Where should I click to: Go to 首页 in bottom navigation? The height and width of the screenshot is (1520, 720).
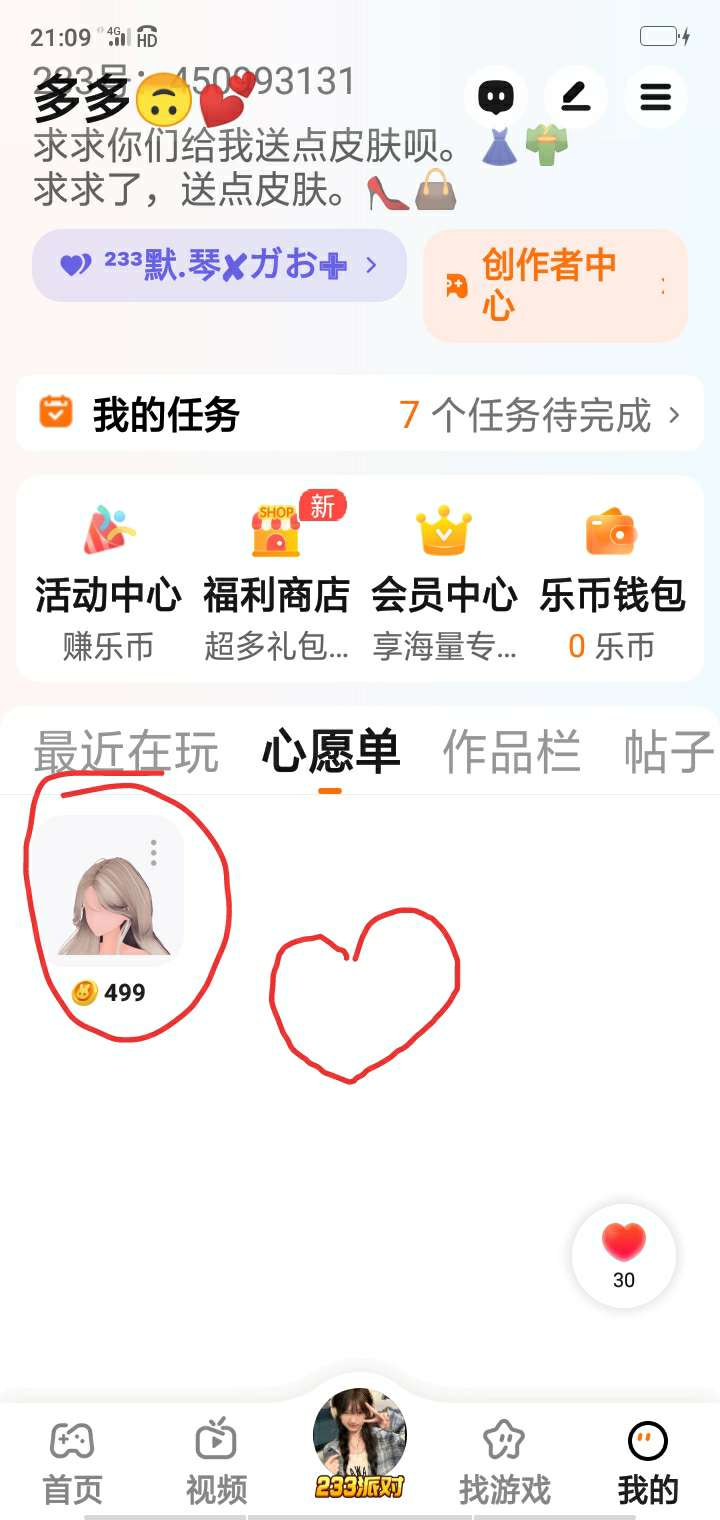[x=72, y=1463]
